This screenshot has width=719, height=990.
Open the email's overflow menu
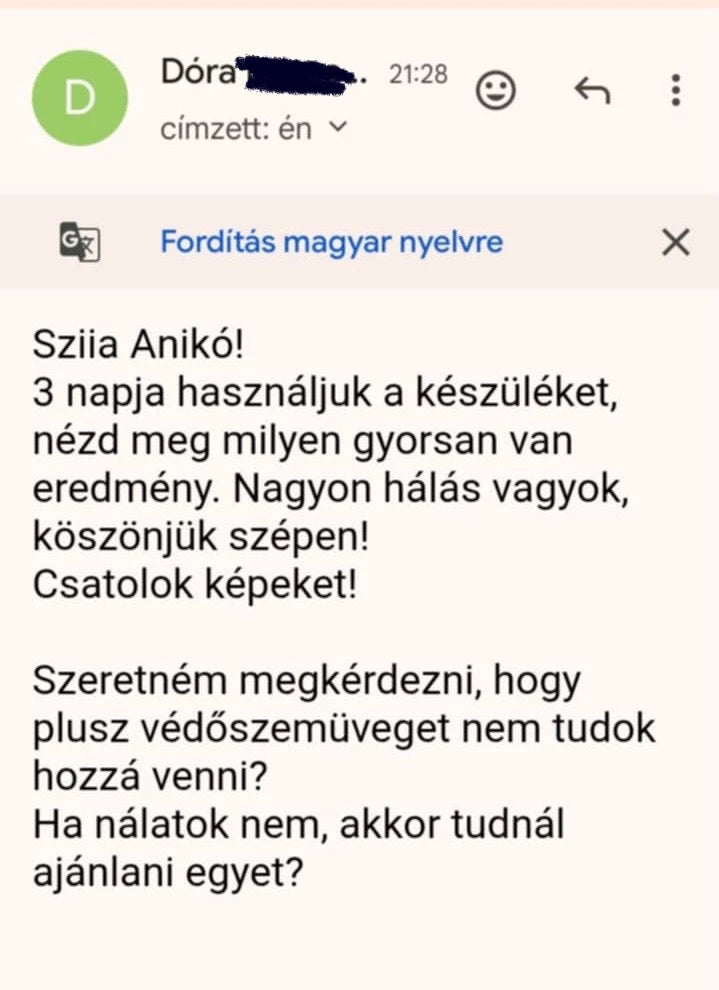click(x=676, y=91)
